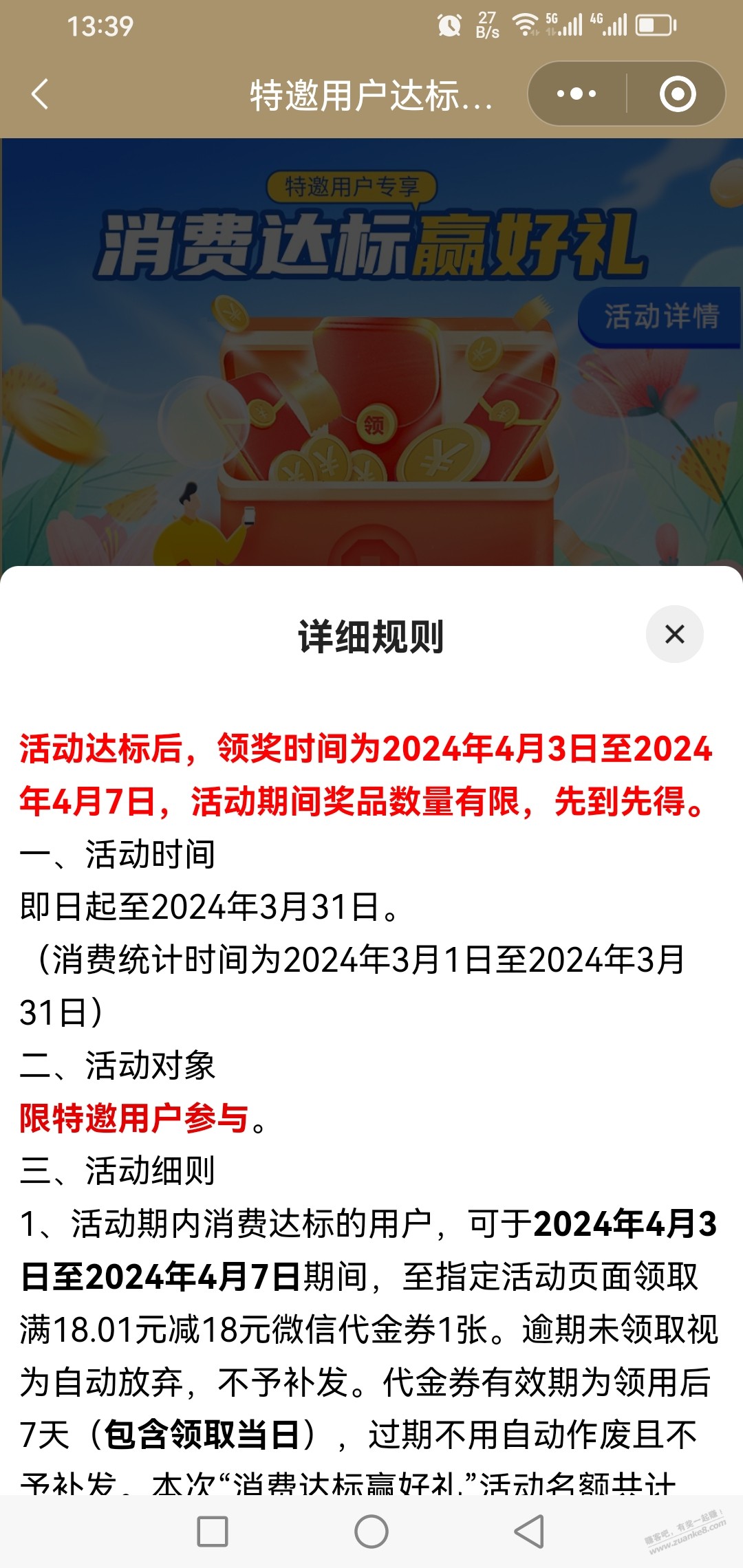Open the mini program three-dot menu
Image resolution: width=743 pixels, height=1568 pixels.
pyautogui.click(x=577, y=94)
